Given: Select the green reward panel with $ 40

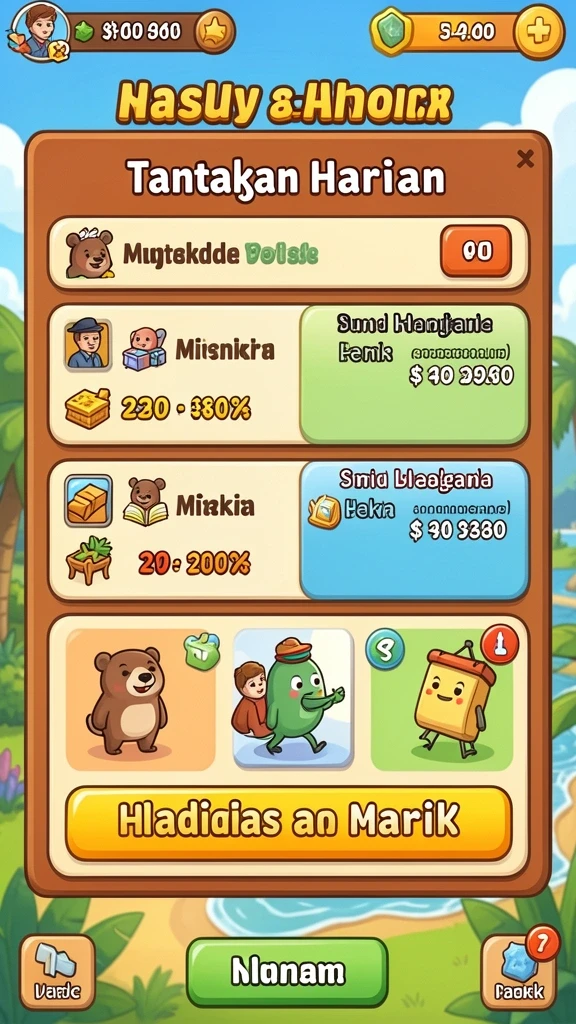Looking at the screenshot, I should coord(414,374).
